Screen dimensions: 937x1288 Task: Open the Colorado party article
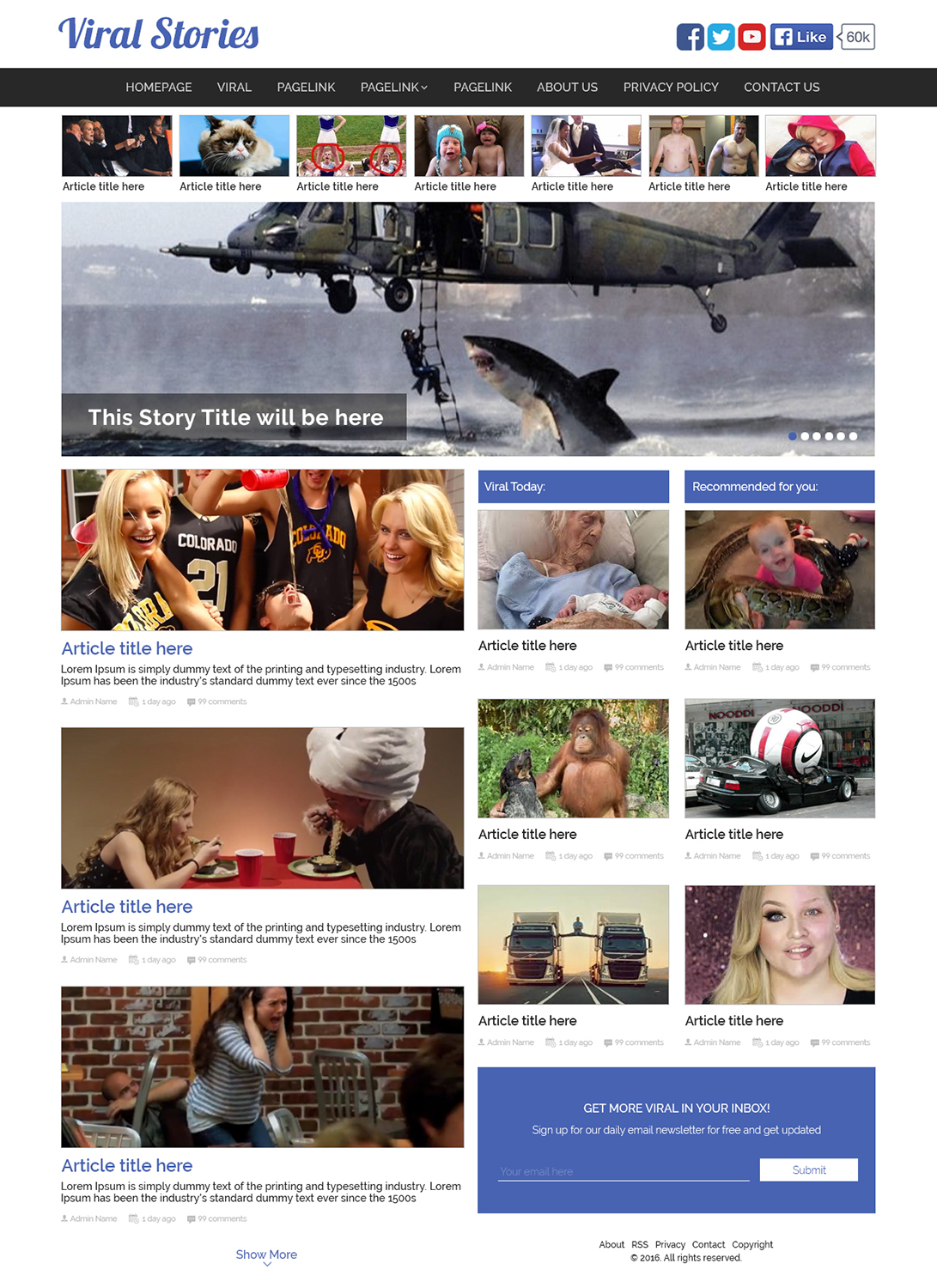(x=262, y=550)
